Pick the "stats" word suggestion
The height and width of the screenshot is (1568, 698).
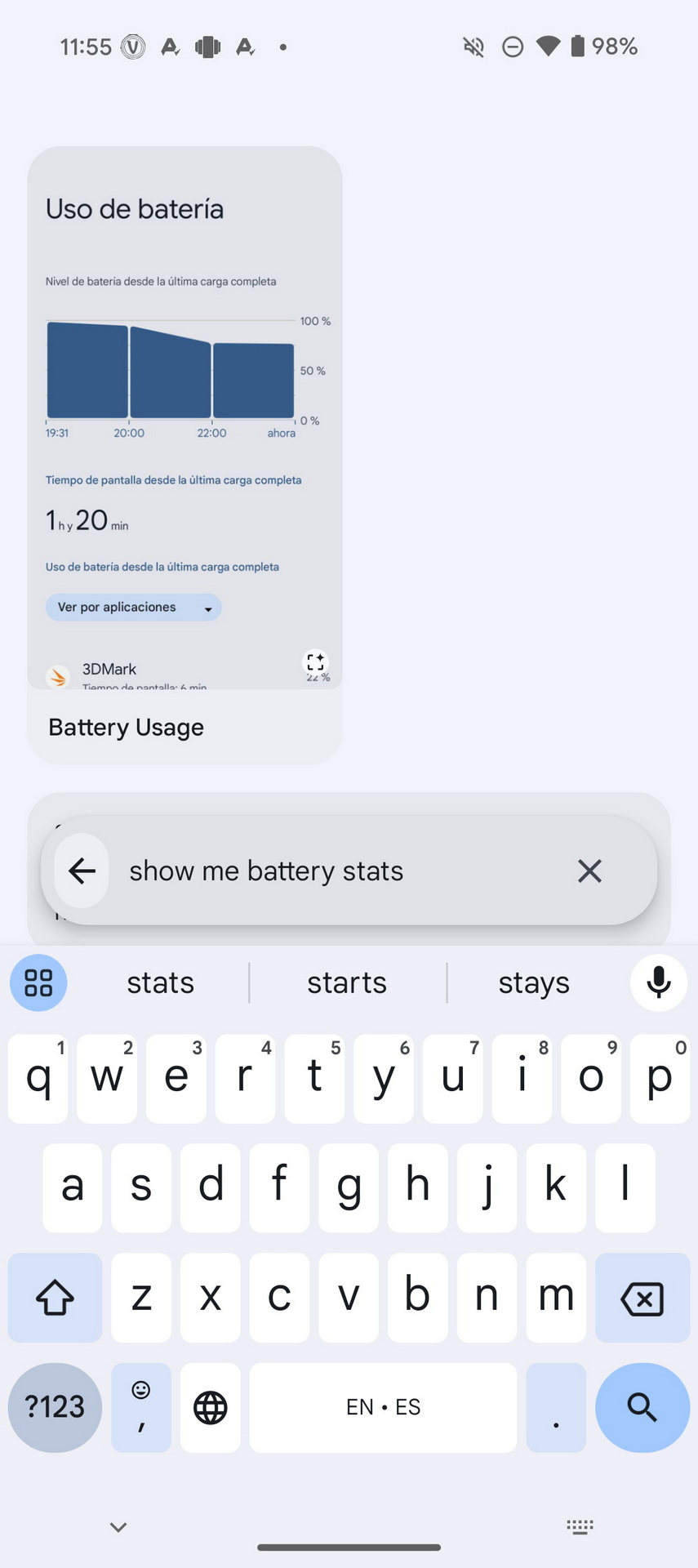coord(160,982)
